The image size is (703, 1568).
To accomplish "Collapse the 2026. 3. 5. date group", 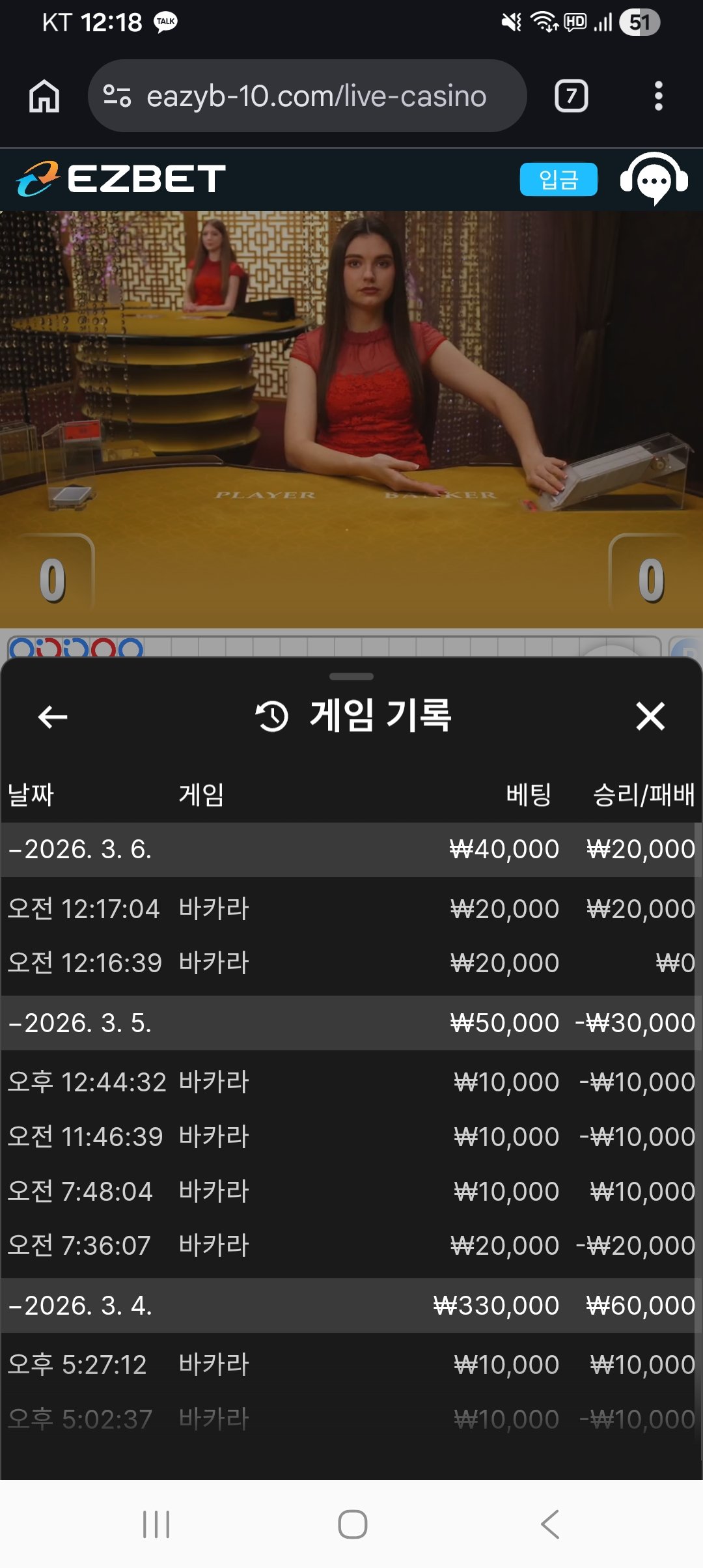I will tap(81, 1023).
